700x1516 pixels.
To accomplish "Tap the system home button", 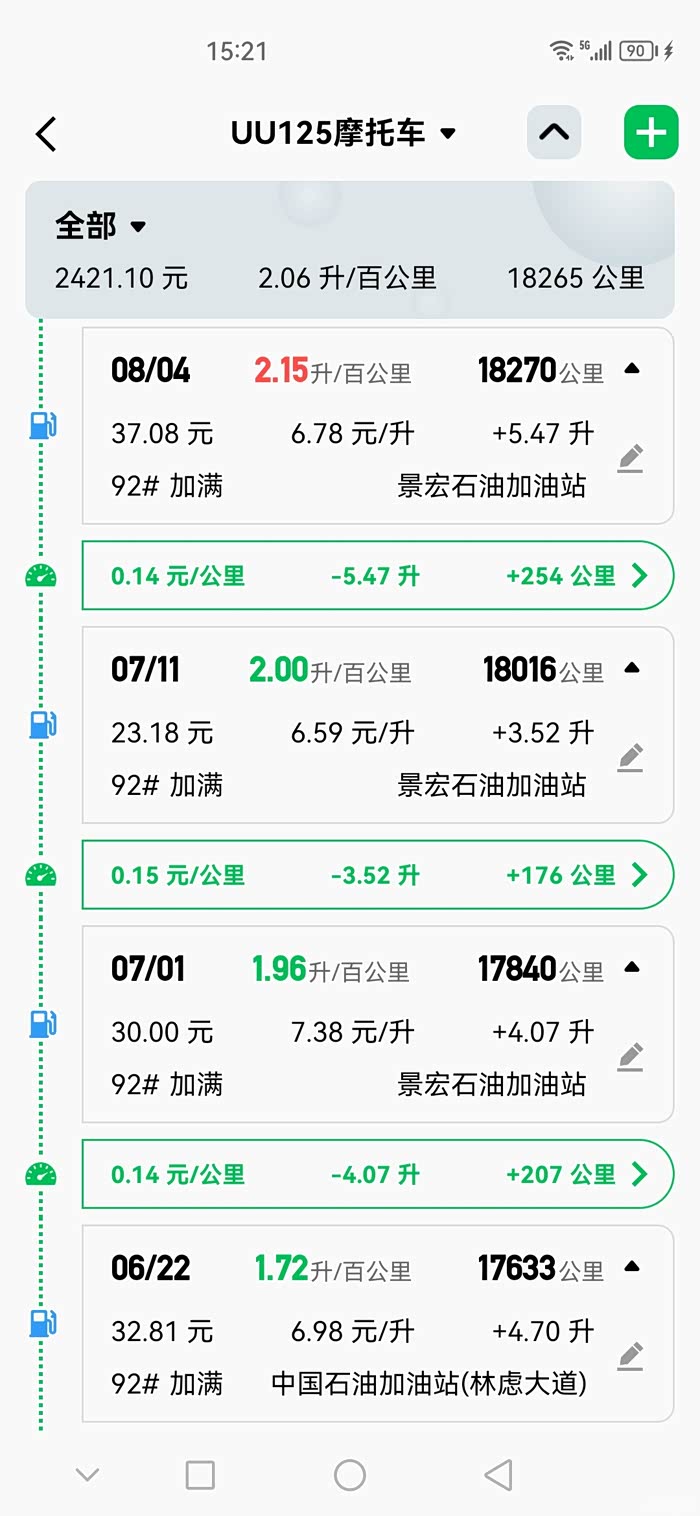I will [x=350, y=1475].
